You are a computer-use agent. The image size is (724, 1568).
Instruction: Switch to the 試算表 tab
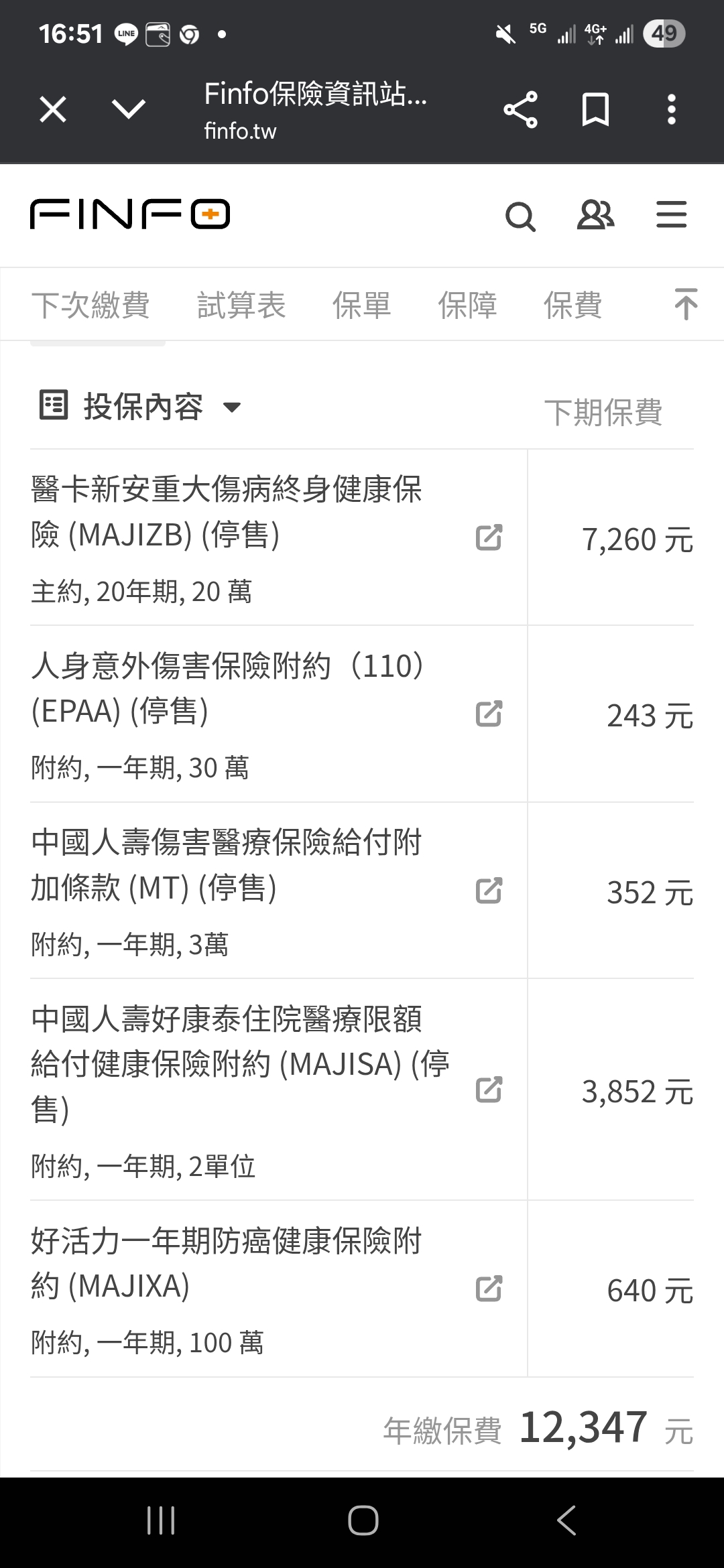(241, 306)
